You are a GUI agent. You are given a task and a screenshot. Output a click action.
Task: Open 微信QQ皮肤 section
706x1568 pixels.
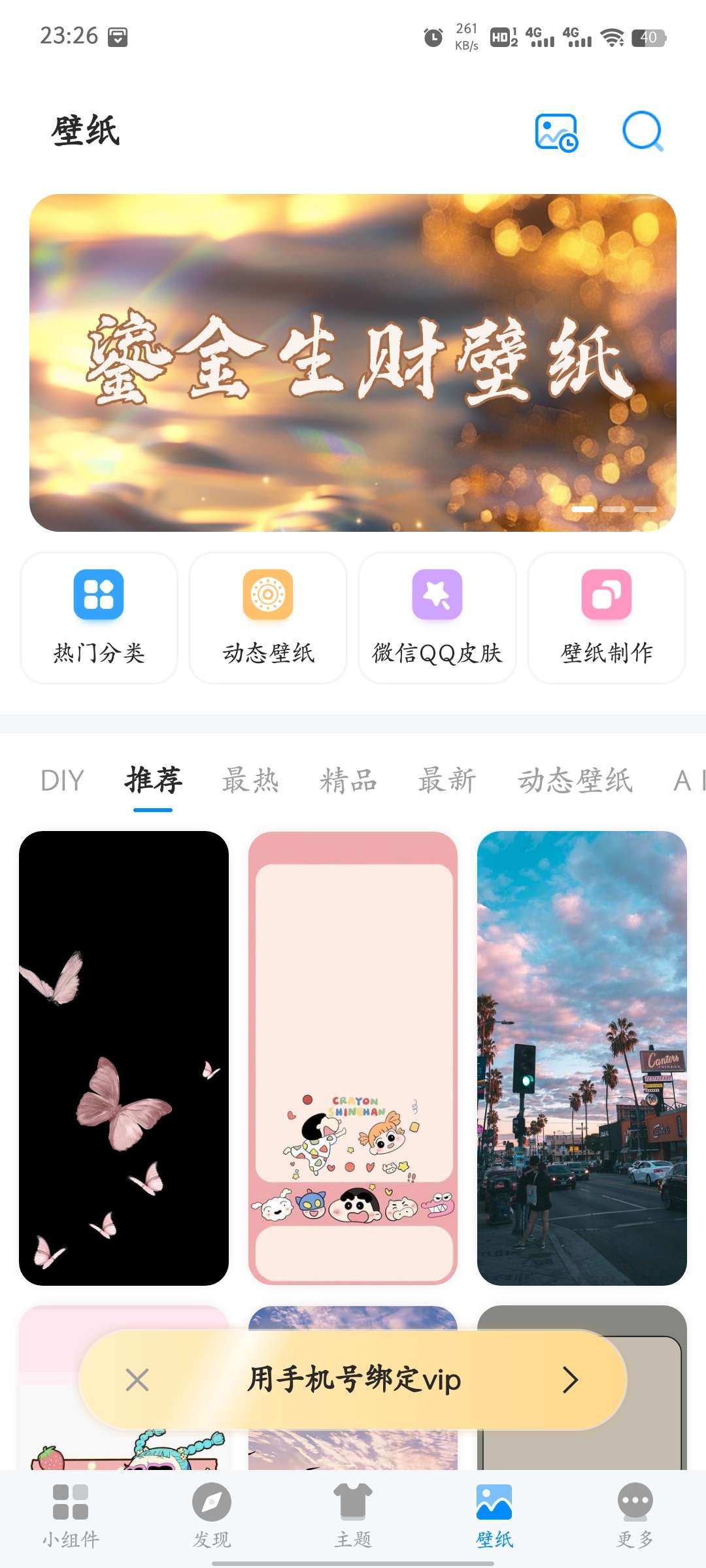tap(437, 618)
